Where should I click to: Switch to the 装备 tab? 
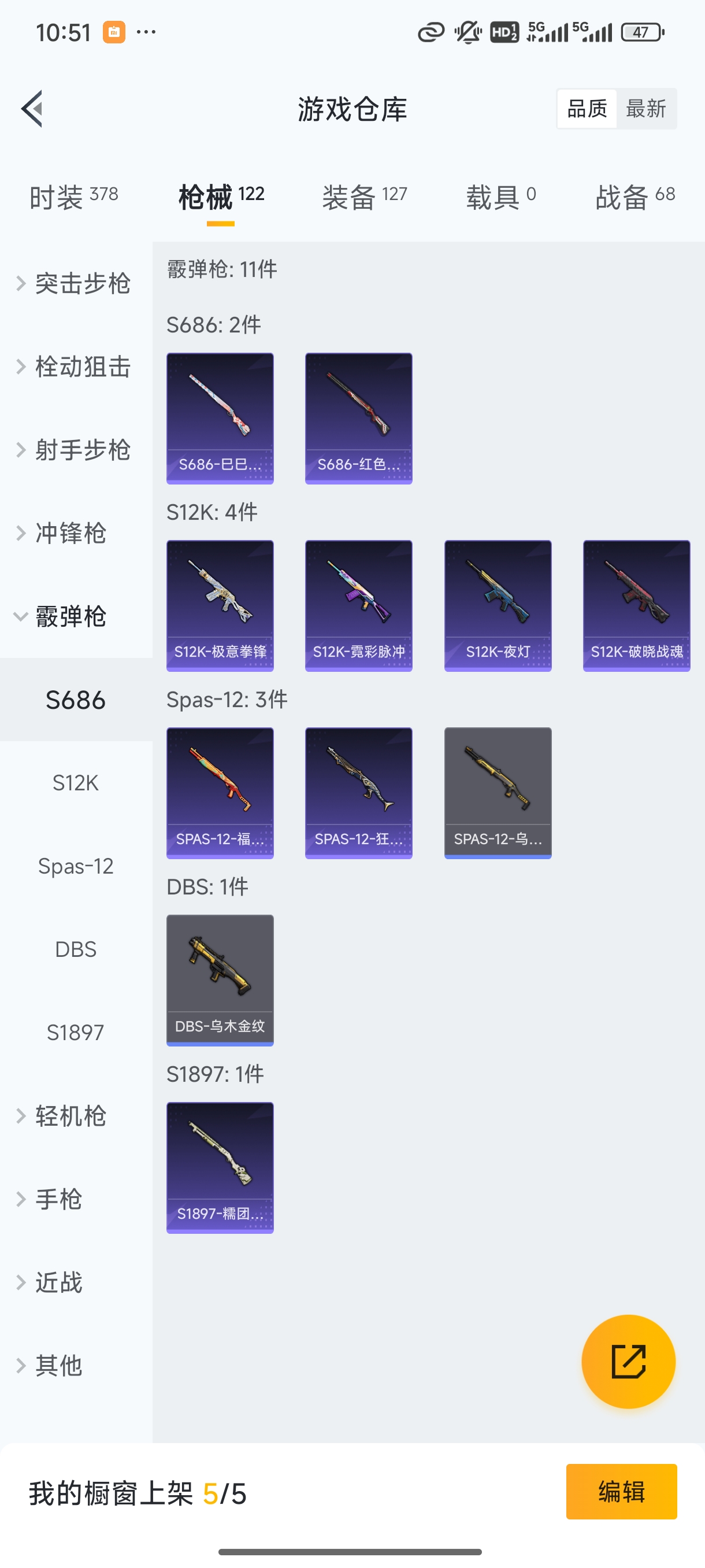click(x=363, y=196)
